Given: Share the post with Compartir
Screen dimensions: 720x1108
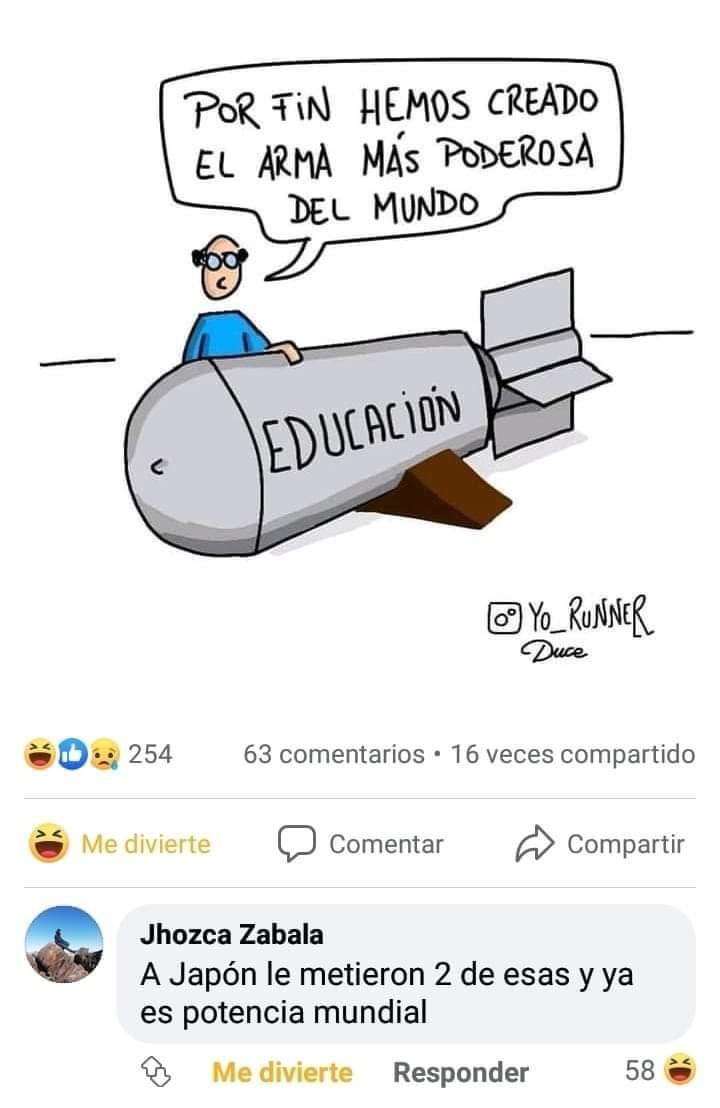Looking at the screenshot, I should click(600, 844).
